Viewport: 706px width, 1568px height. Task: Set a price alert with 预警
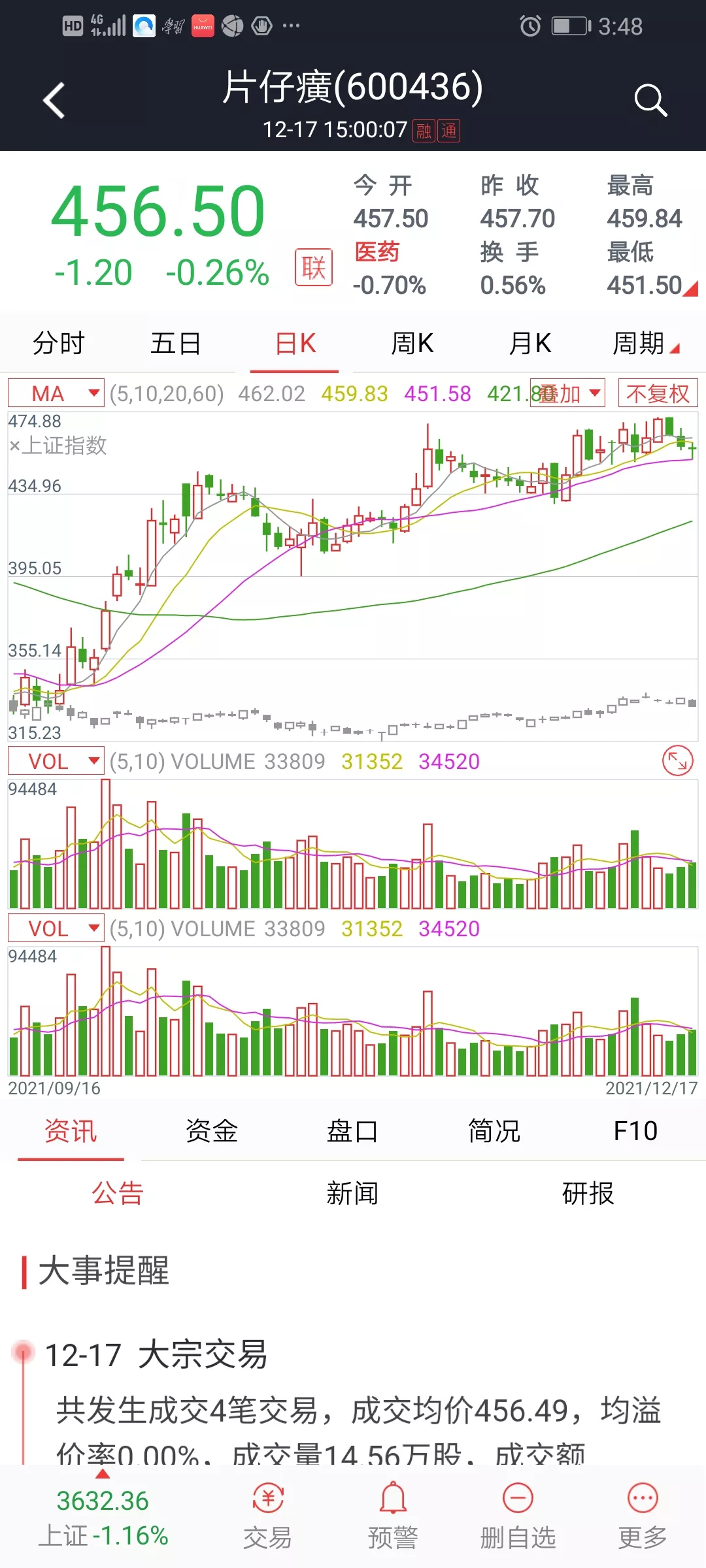pyautogui.click(x=393, y=1516)
